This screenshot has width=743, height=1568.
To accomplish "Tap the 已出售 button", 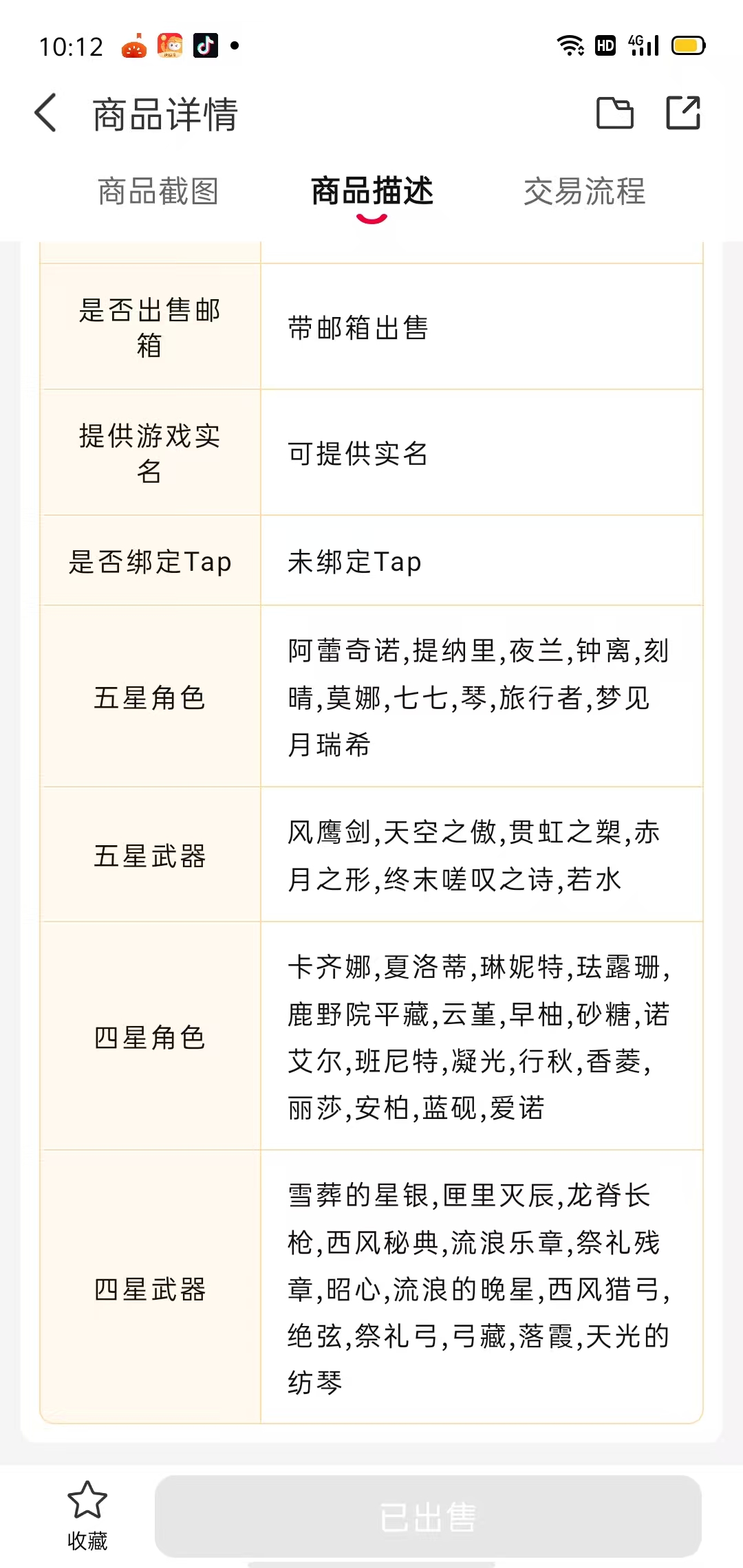I will pyautogui.click(x=428, y=1516).
